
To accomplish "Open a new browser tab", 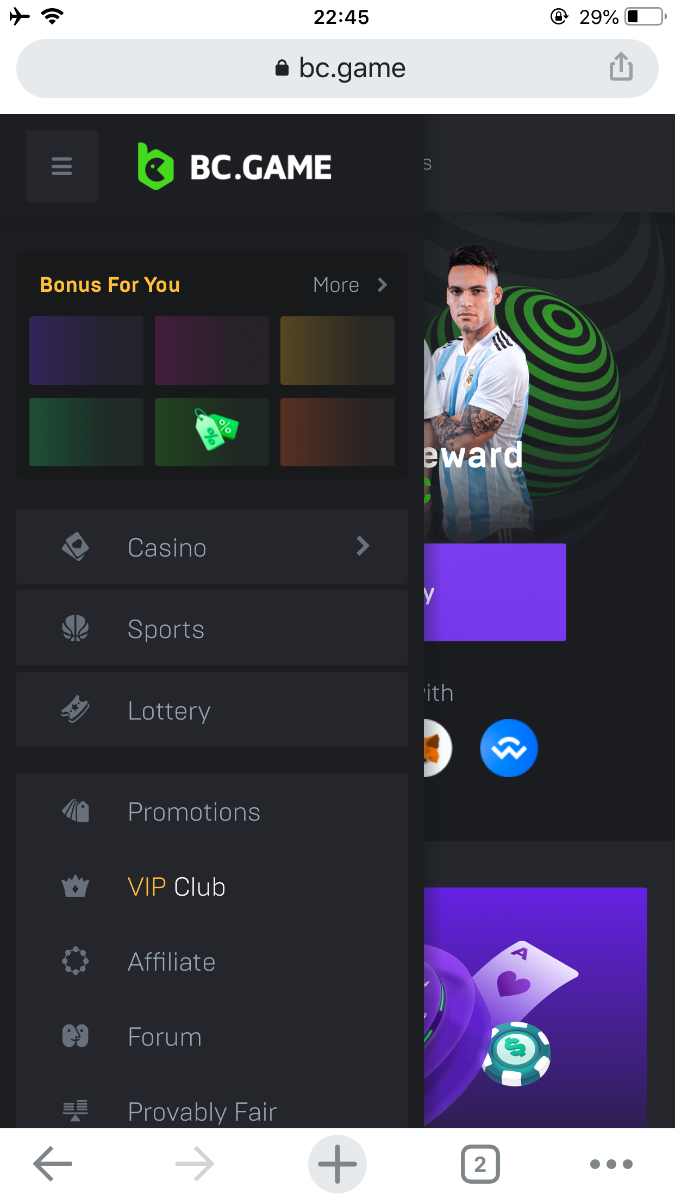I will (337, 1164).
